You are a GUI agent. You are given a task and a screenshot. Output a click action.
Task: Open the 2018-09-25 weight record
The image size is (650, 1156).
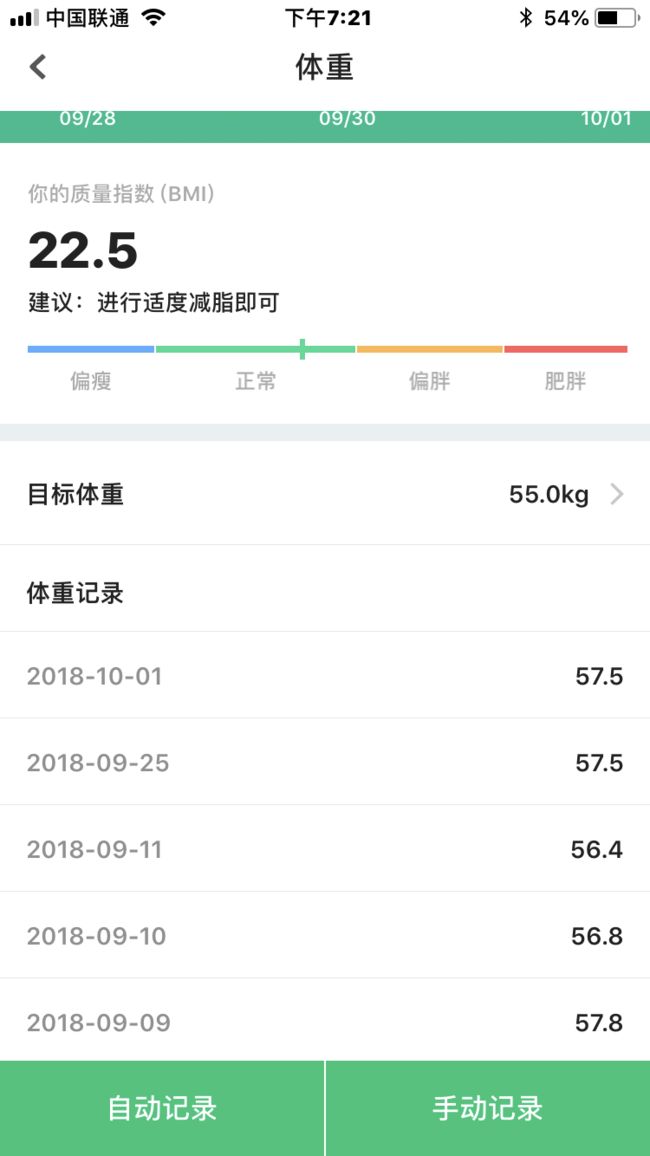click(x=325, y=762)
